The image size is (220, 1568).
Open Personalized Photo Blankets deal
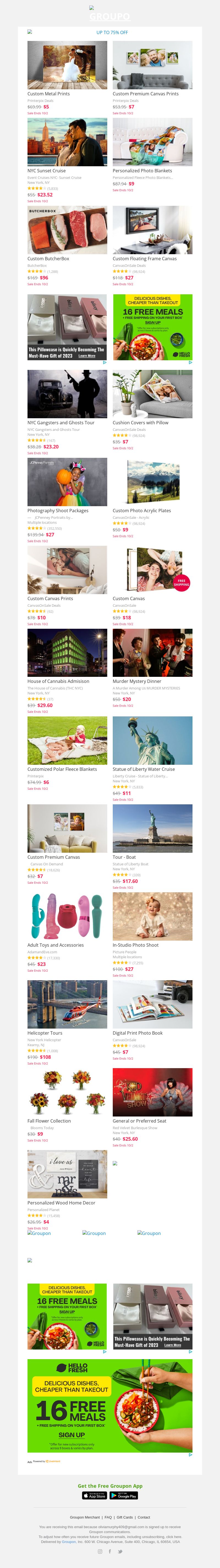(152, 142)
